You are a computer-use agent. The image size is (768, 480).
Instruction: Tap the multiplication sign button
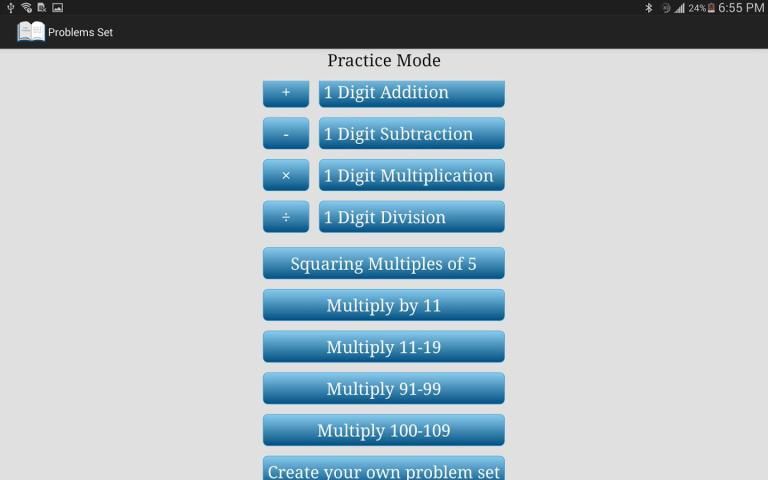[286, 176]
